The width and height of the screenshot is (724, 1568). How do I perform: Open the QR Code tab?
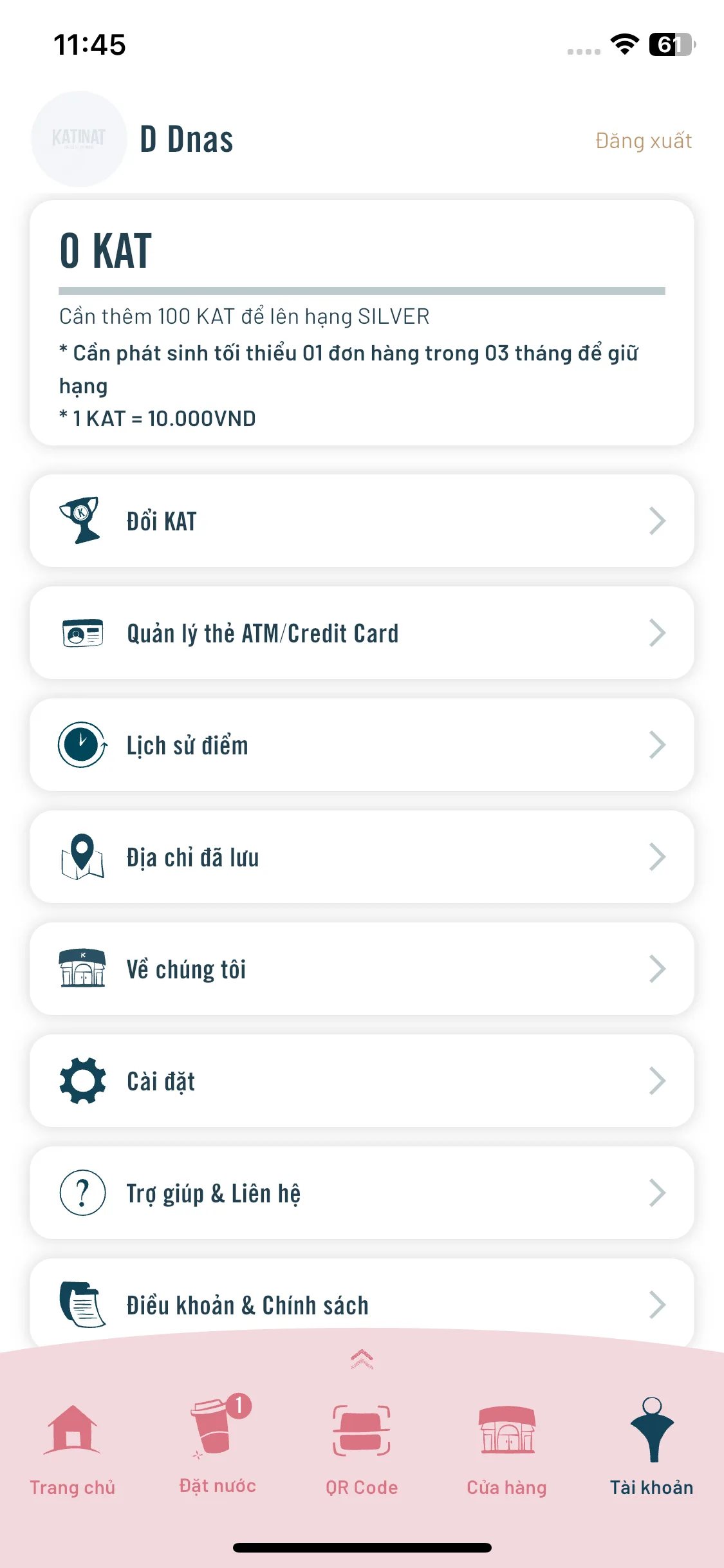362,1448
